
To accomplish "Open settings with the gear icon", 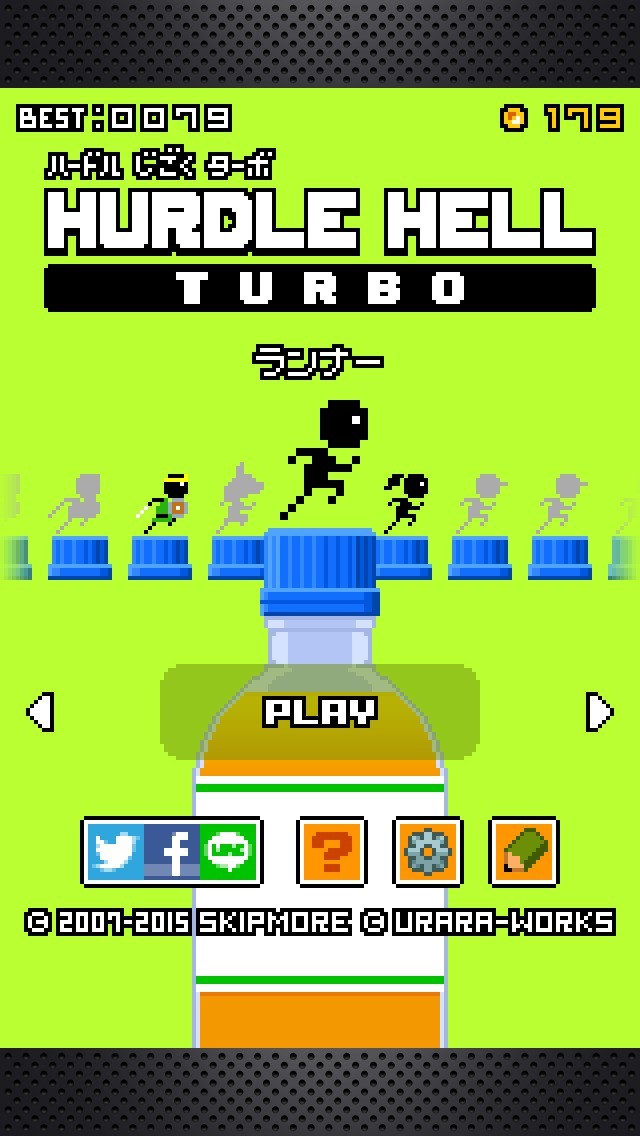I will tap(428, 851).
